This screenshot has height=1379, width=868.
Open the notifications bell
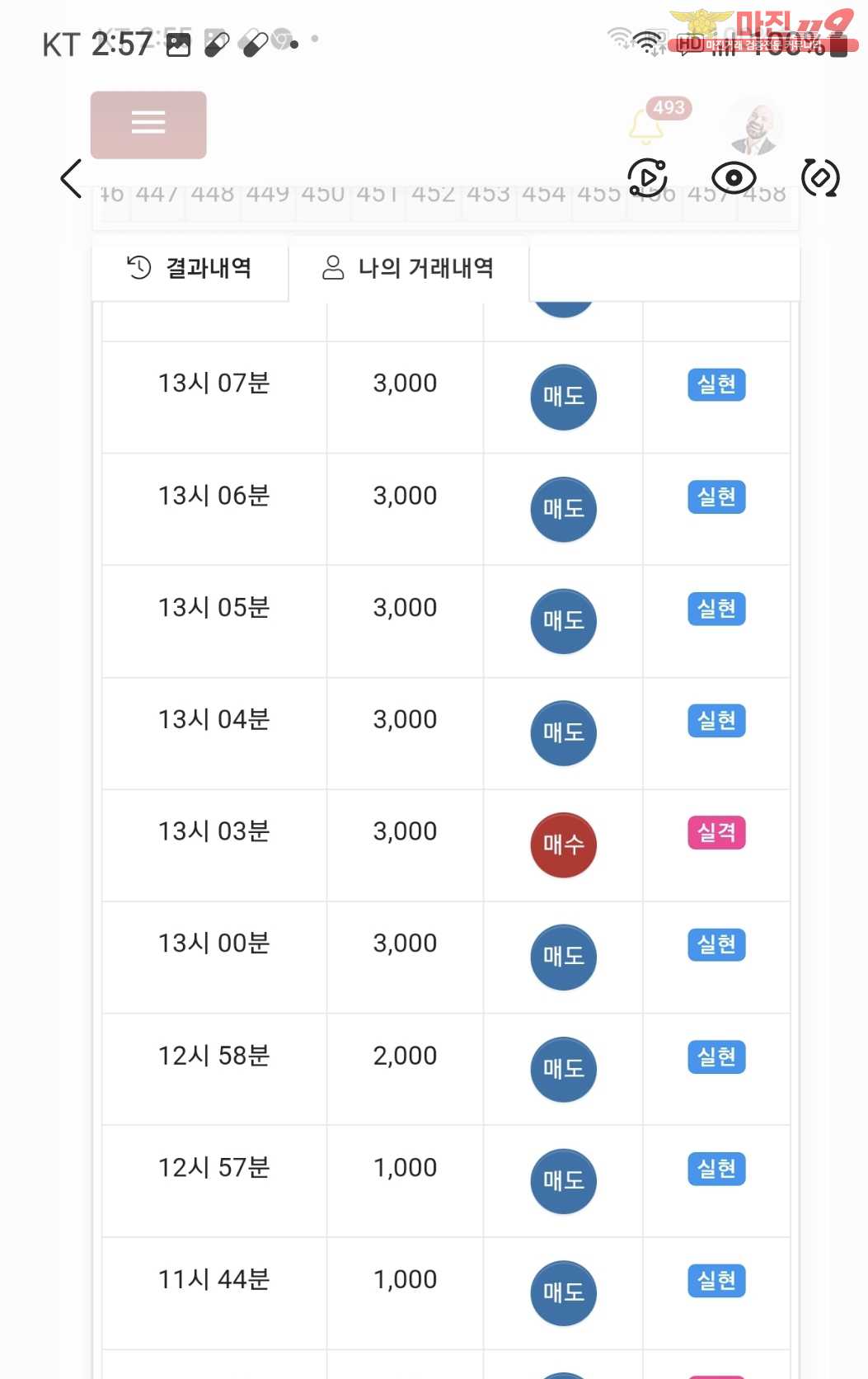pyautogui.click(x=646, y=126)
